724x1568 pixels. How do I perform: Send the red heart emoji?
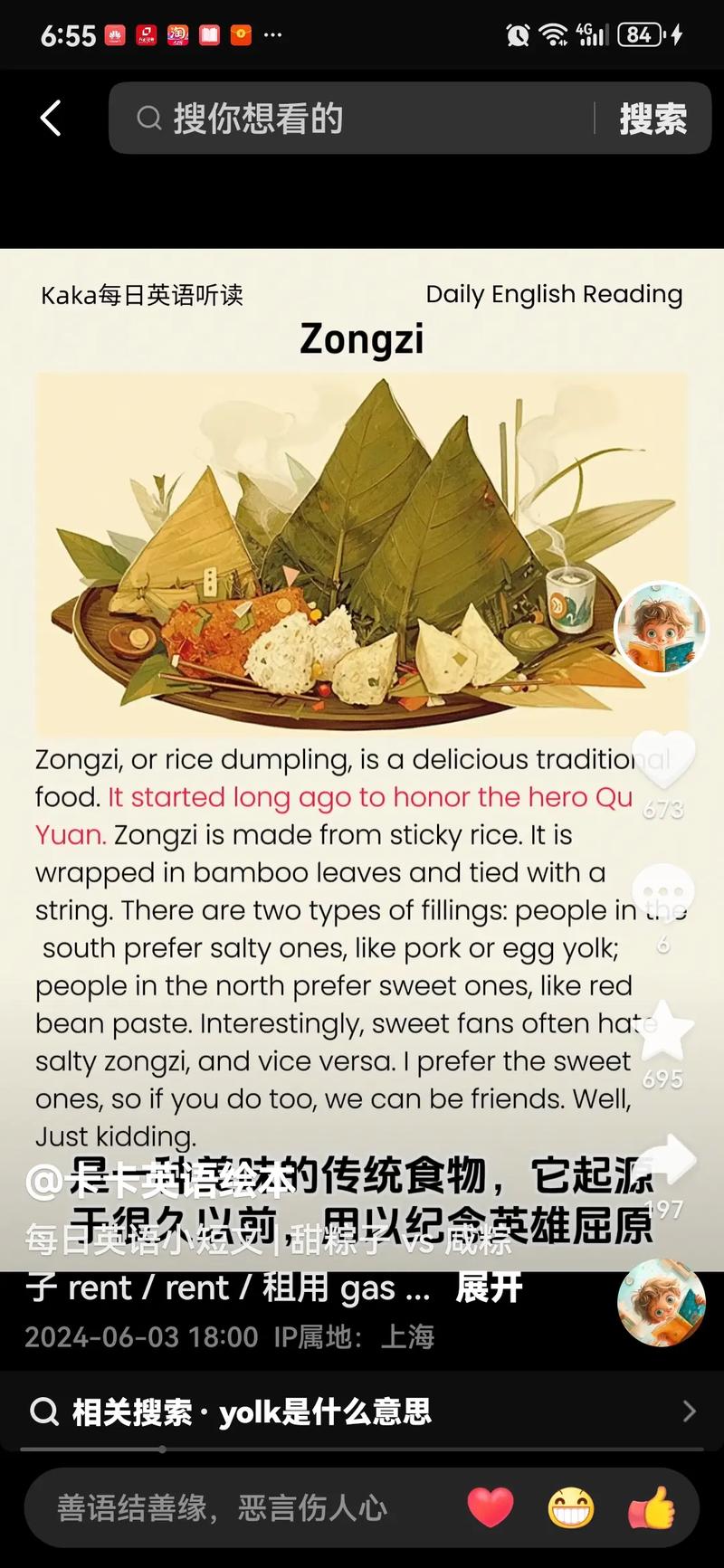[491, 1507]
